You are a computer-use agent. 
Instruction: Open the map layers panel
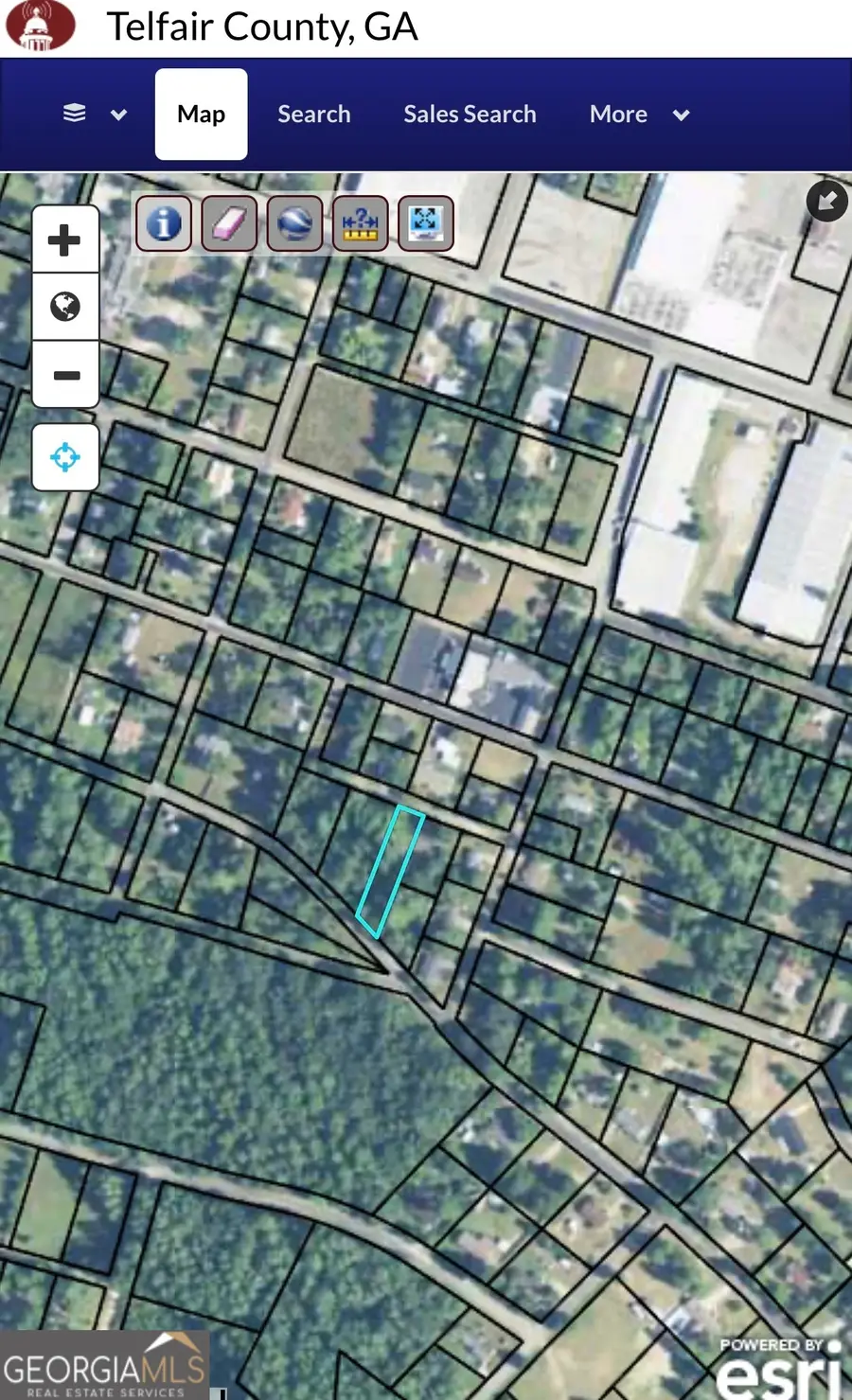[74, 114]
